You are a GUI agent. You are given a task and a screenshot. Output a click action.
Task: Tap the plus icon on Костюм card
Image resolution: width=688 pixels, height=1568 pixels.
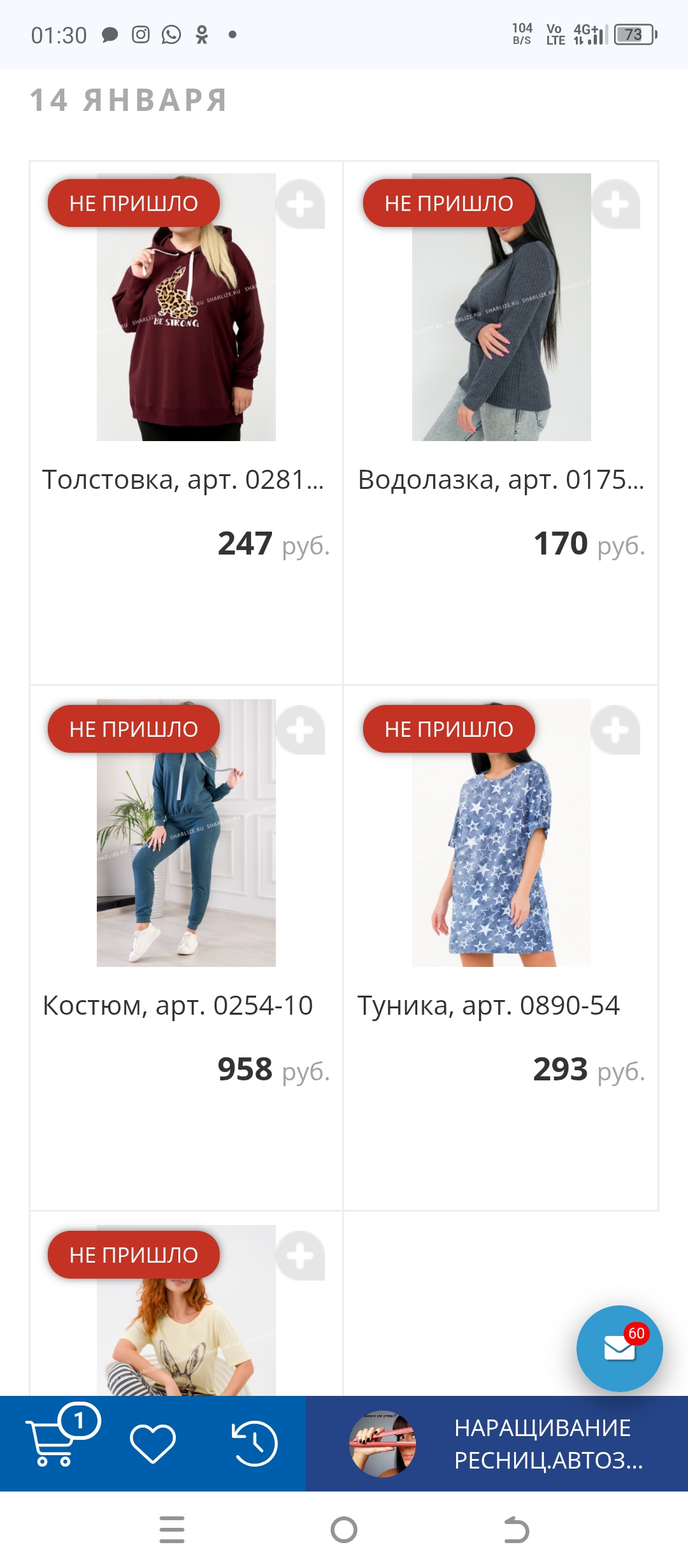point(300,730)
